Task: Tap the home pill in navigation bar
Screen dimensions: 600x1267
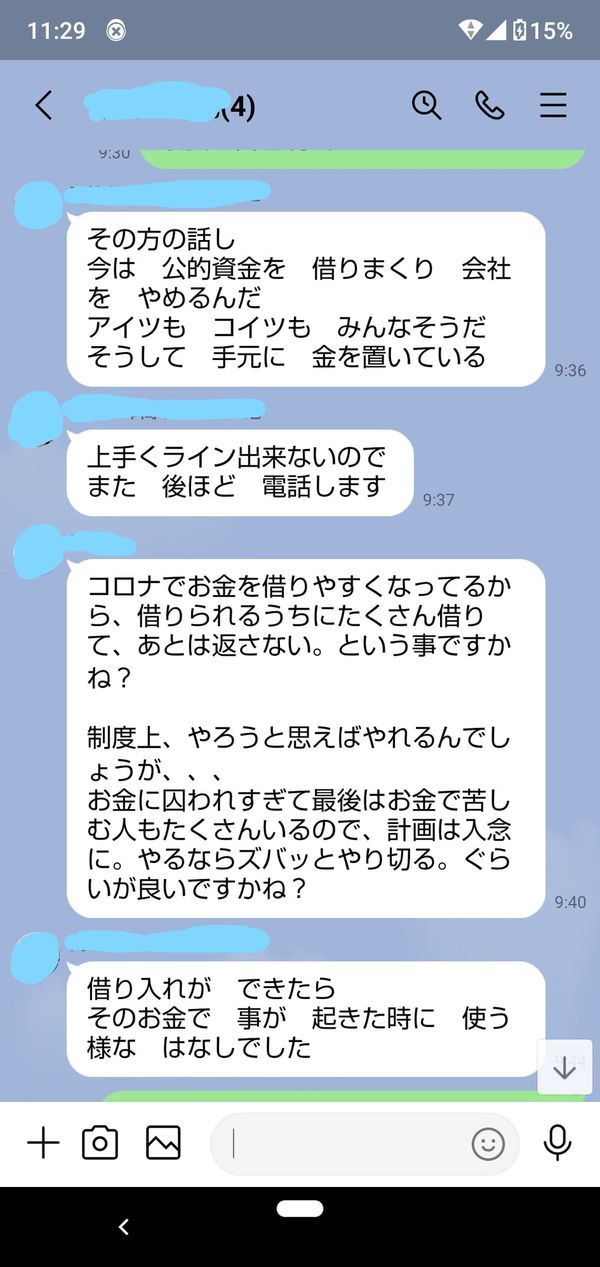Action: click(x=300, y=1209)
